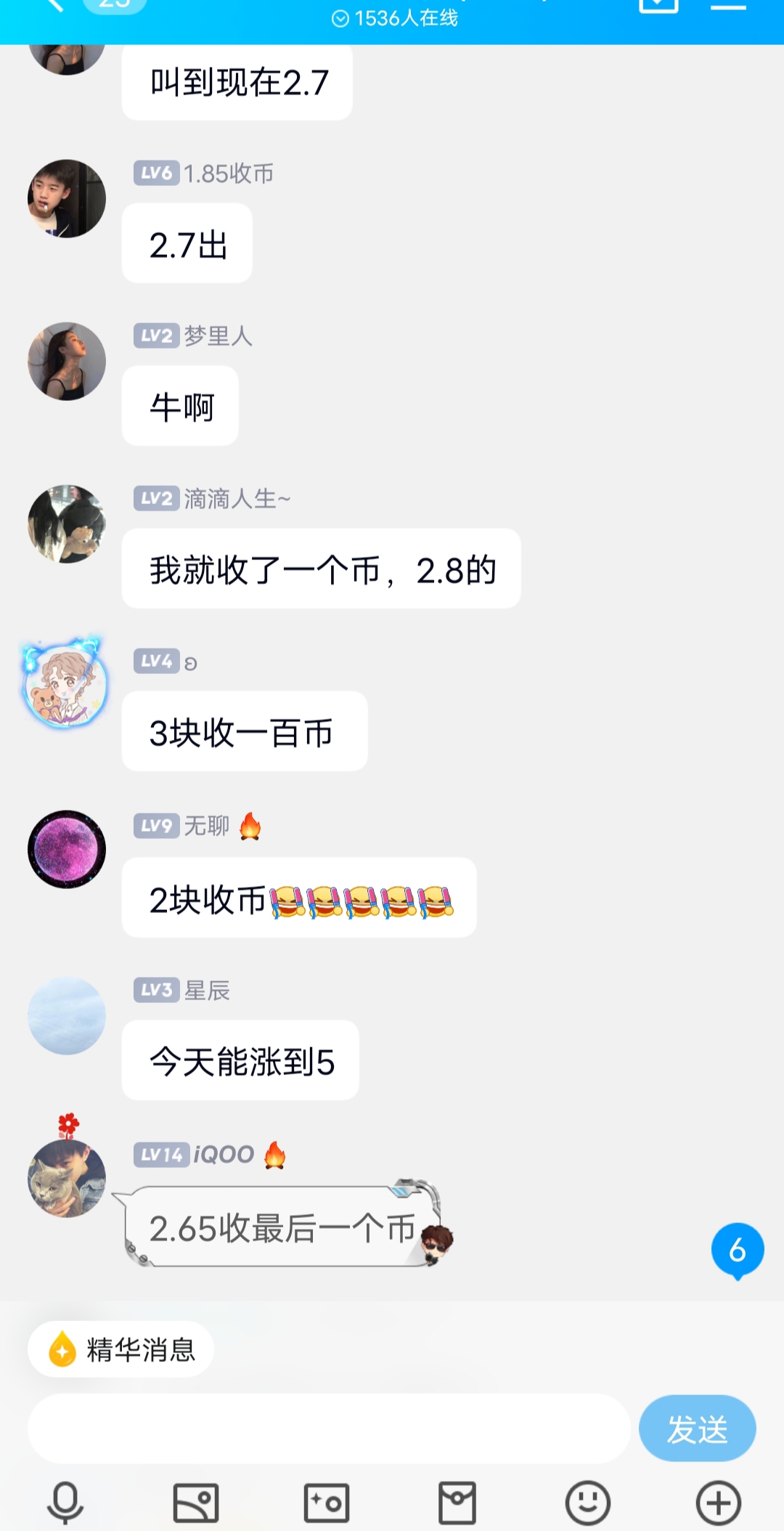This screenshot has width=784, height=1531.
Task: Open the 精华消息 essence messages chip
Action: tap(121, 1349)
